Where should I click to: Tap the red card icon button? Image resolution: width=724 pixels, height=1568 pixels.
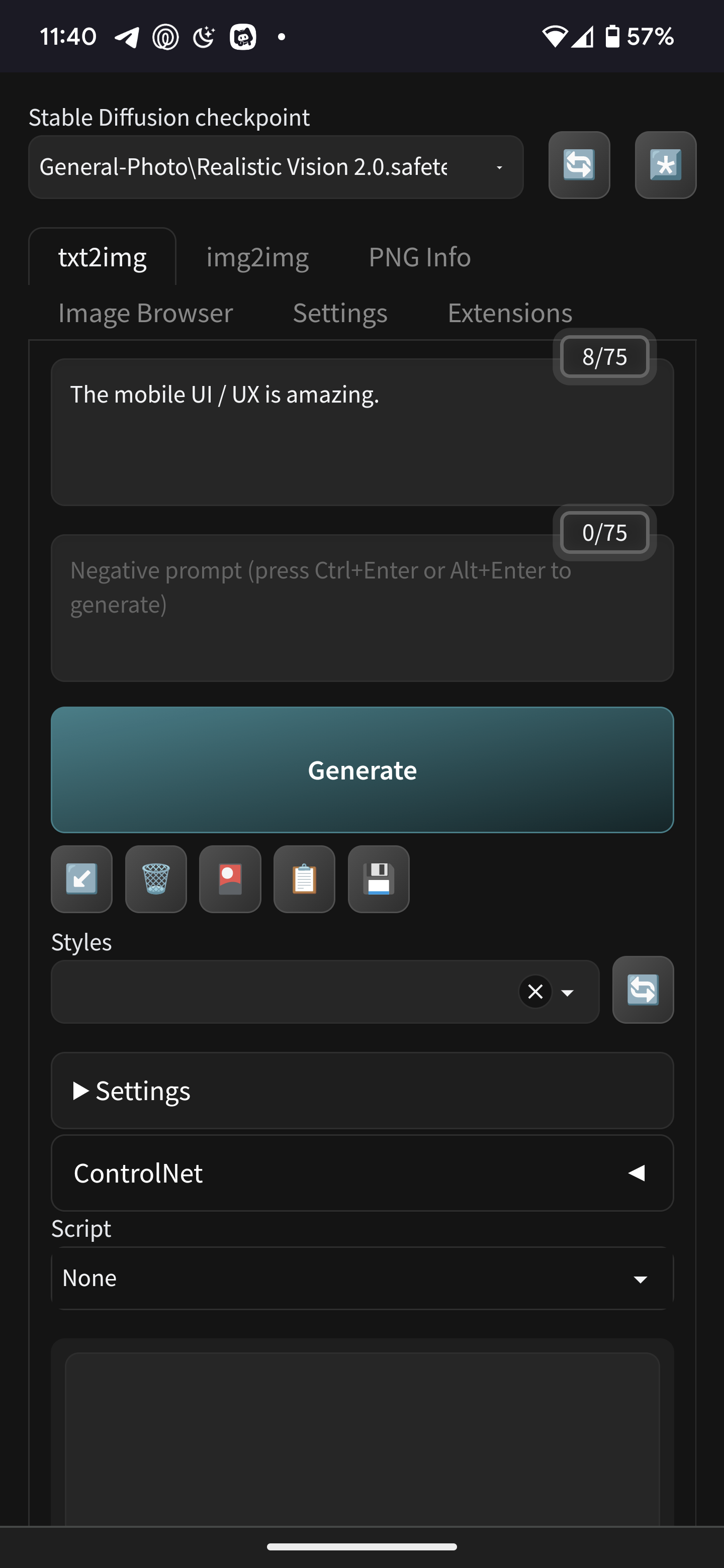click(x=230, y=878)
